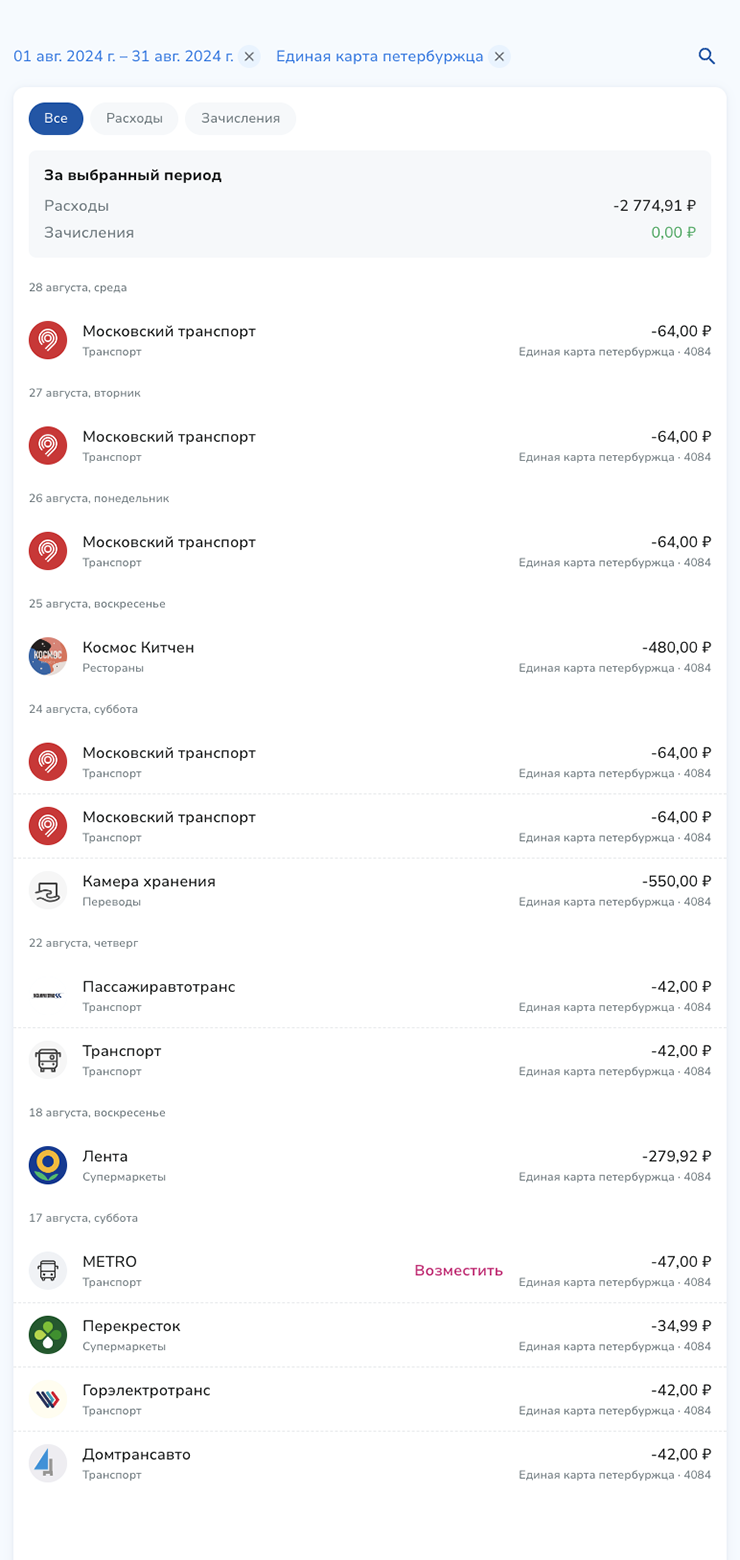Image resolution: width=740 pixels, height=1560 pixels.
Task: Open the Камера хранения transfer
Action: [370, 890]
